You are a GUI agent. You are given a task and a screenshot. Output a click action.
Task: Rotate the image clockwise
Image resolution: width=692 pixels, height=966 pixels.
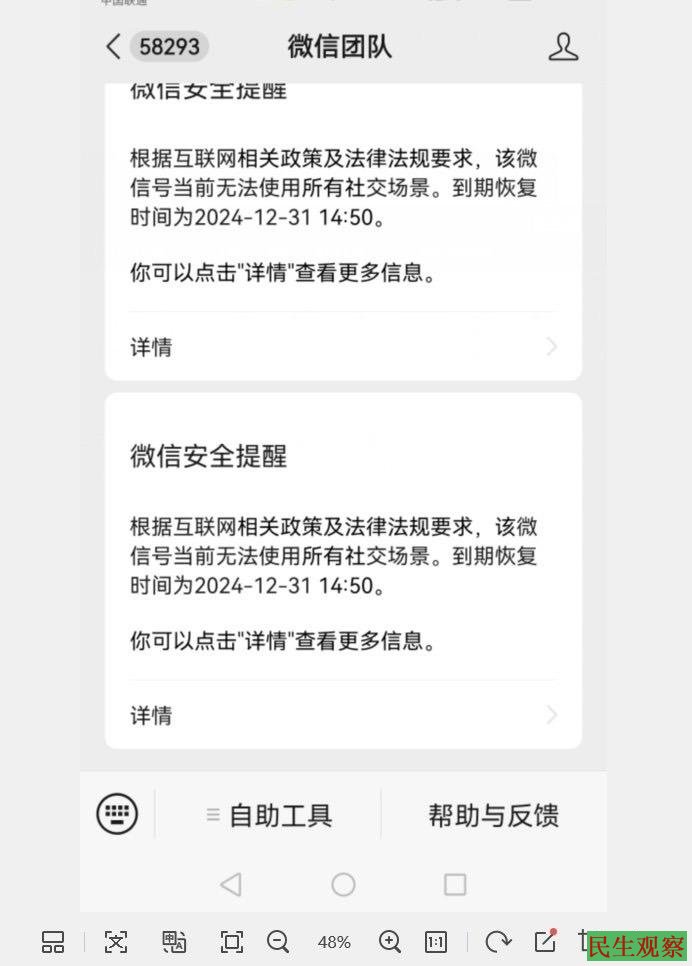497,941
